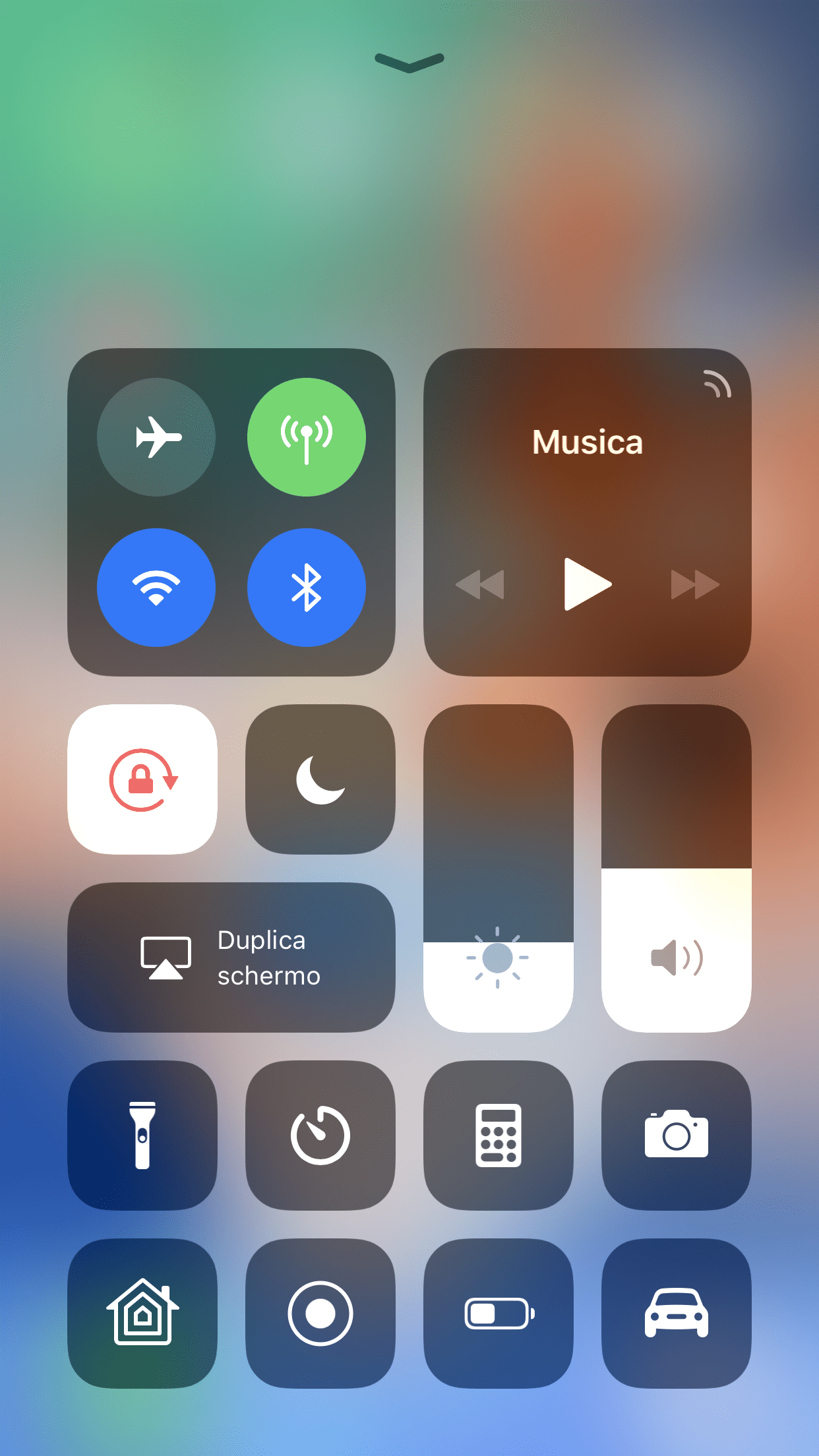Launch the calculator
Screen dimensions: 819x1456
pyautogui.click(x=499, y=1136)
